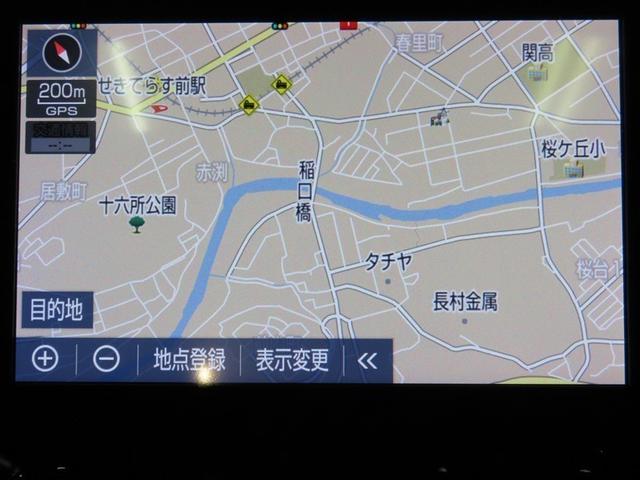Open the 目的地 destination menu
The height and width of the screenshot is (480, 640).
(x=56, y=310)
